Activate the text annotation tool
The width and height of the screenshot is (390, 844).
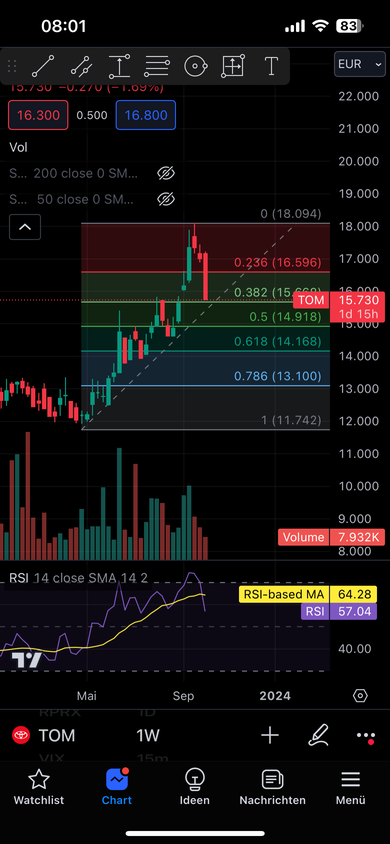pyautogui.click(x=271, y=66)
